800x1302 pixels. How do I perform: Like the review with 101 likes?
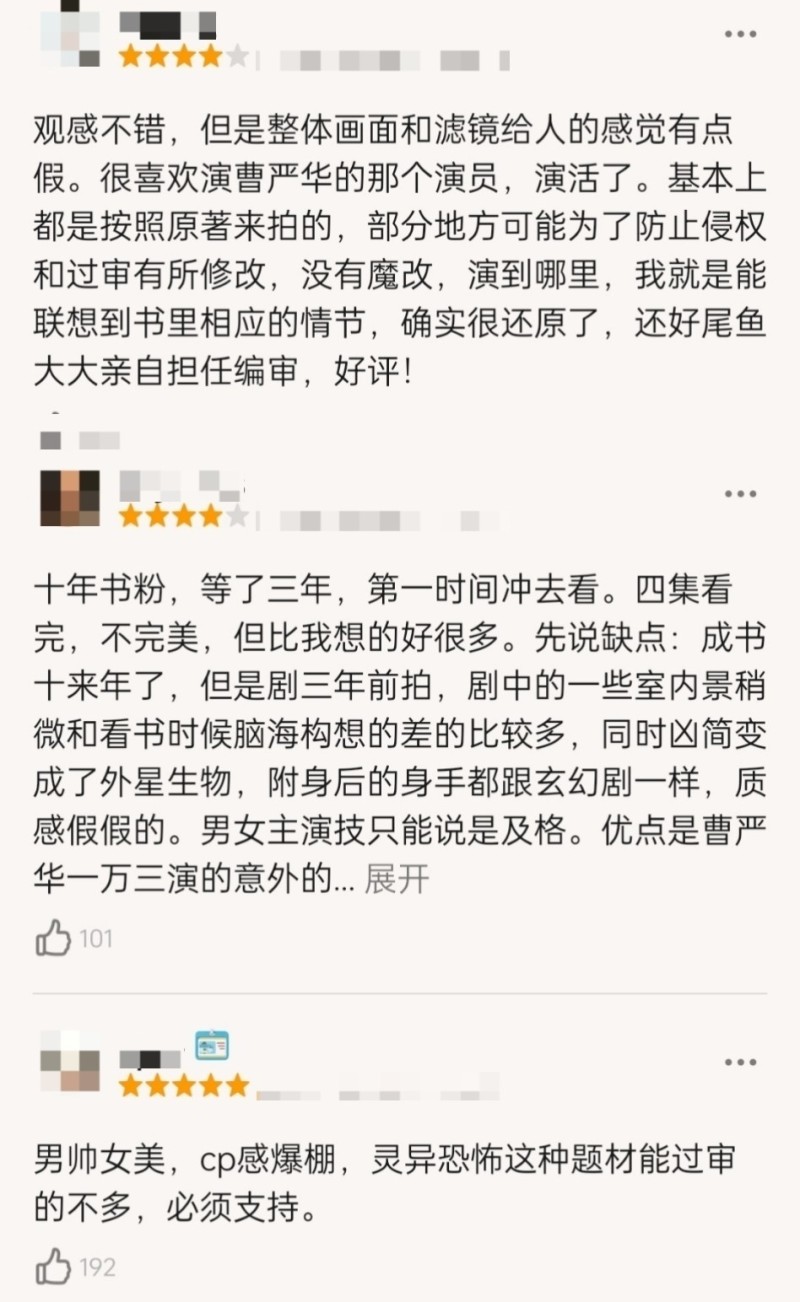53,939
